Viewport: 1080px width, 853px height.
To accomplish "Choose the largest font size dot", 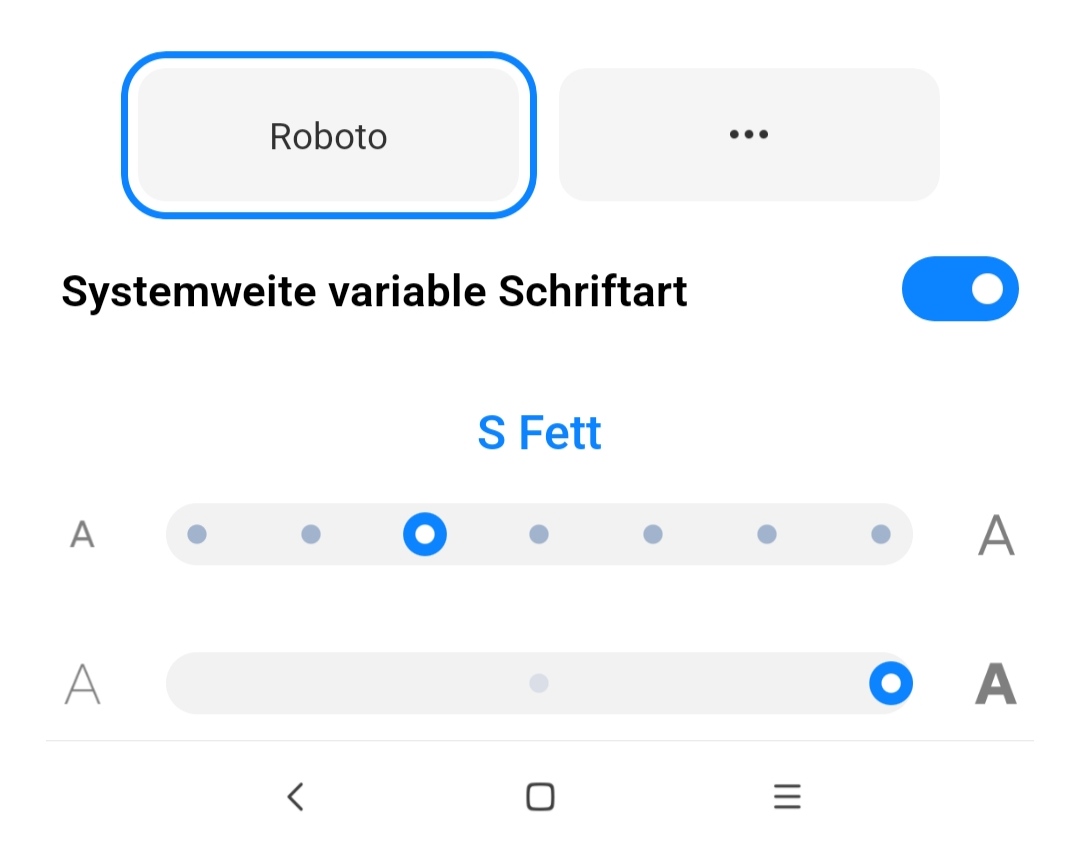I will point(880,534).
